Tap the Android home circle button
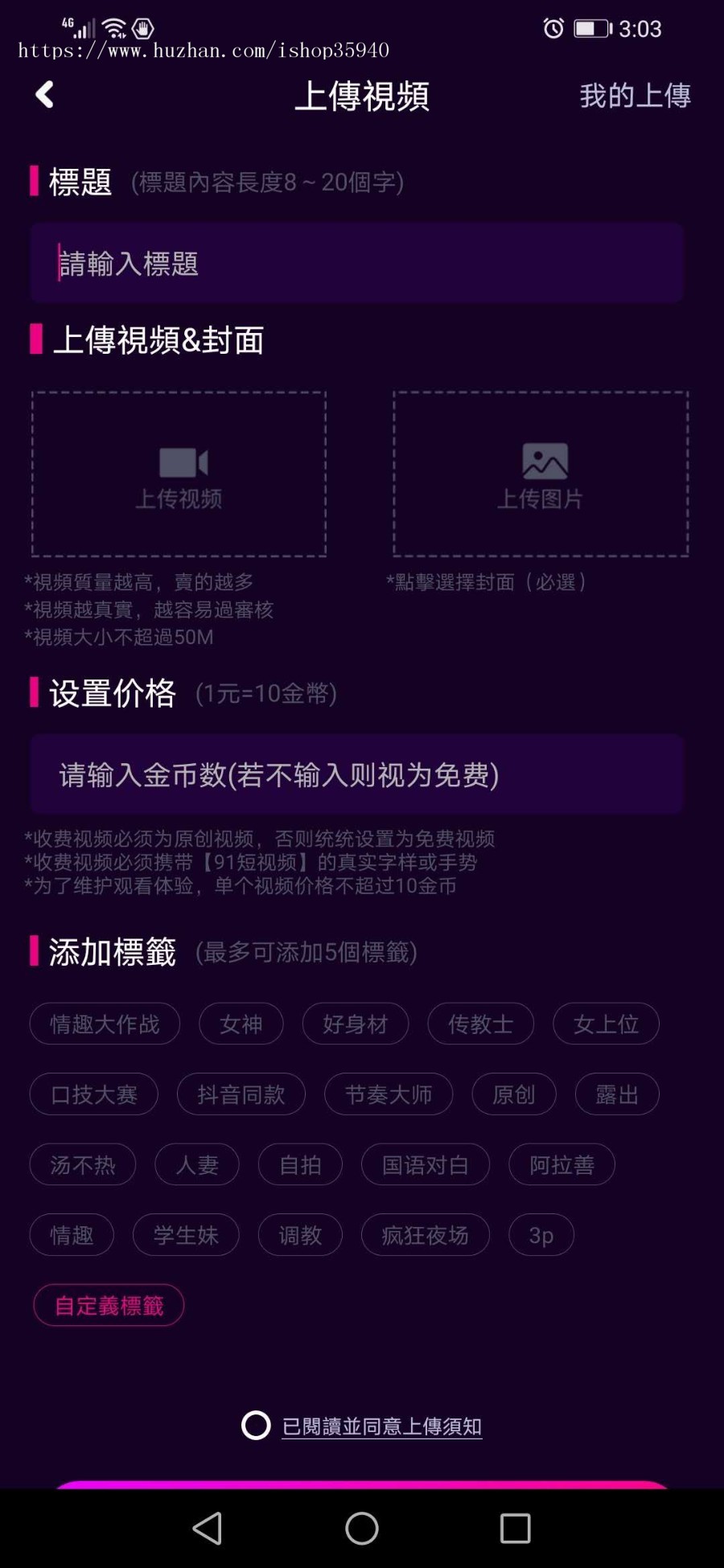 pyautogui.click(x=362, y=1528)
